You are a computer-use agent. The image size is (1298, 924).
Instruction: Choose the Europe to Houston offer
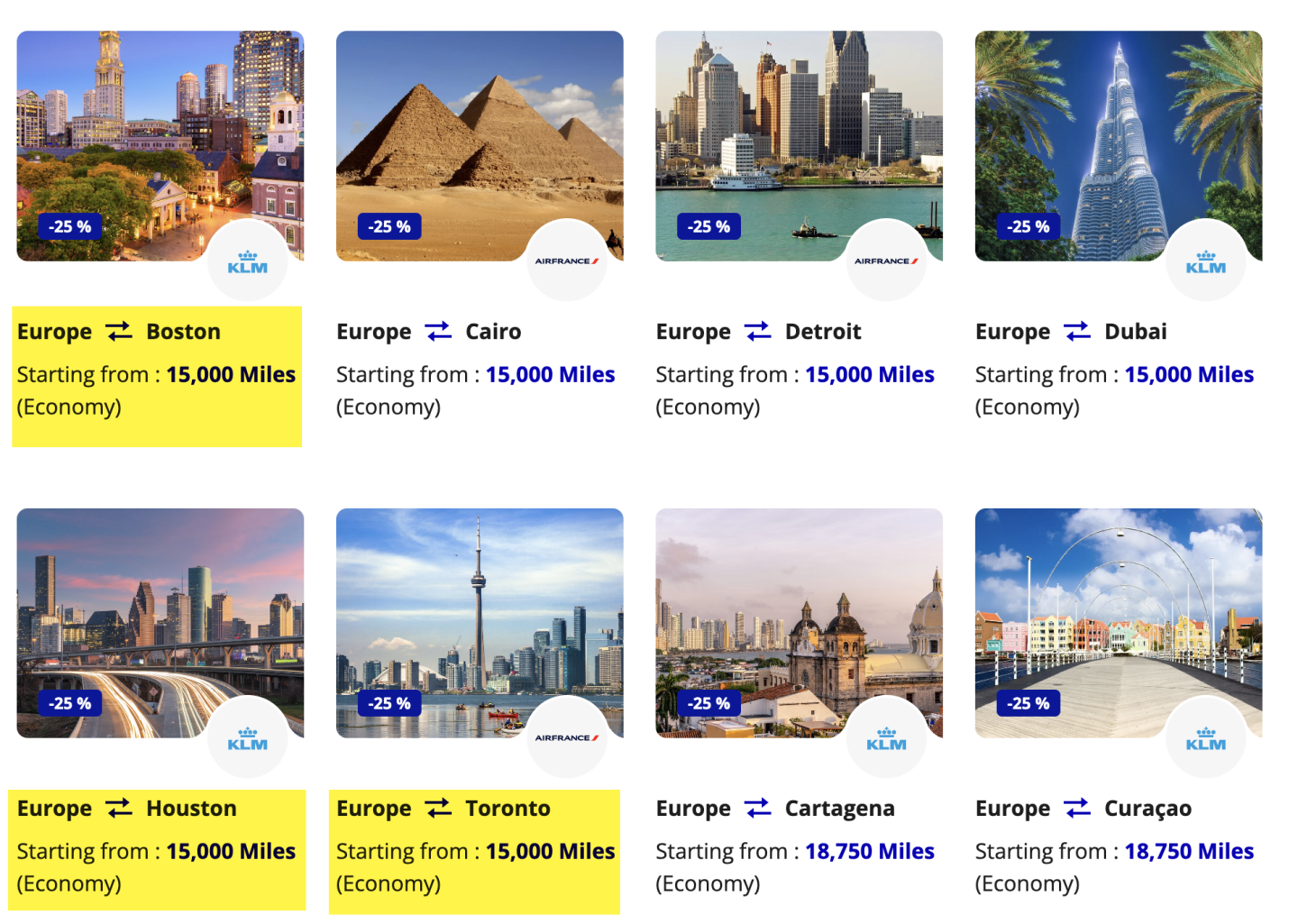160,624
